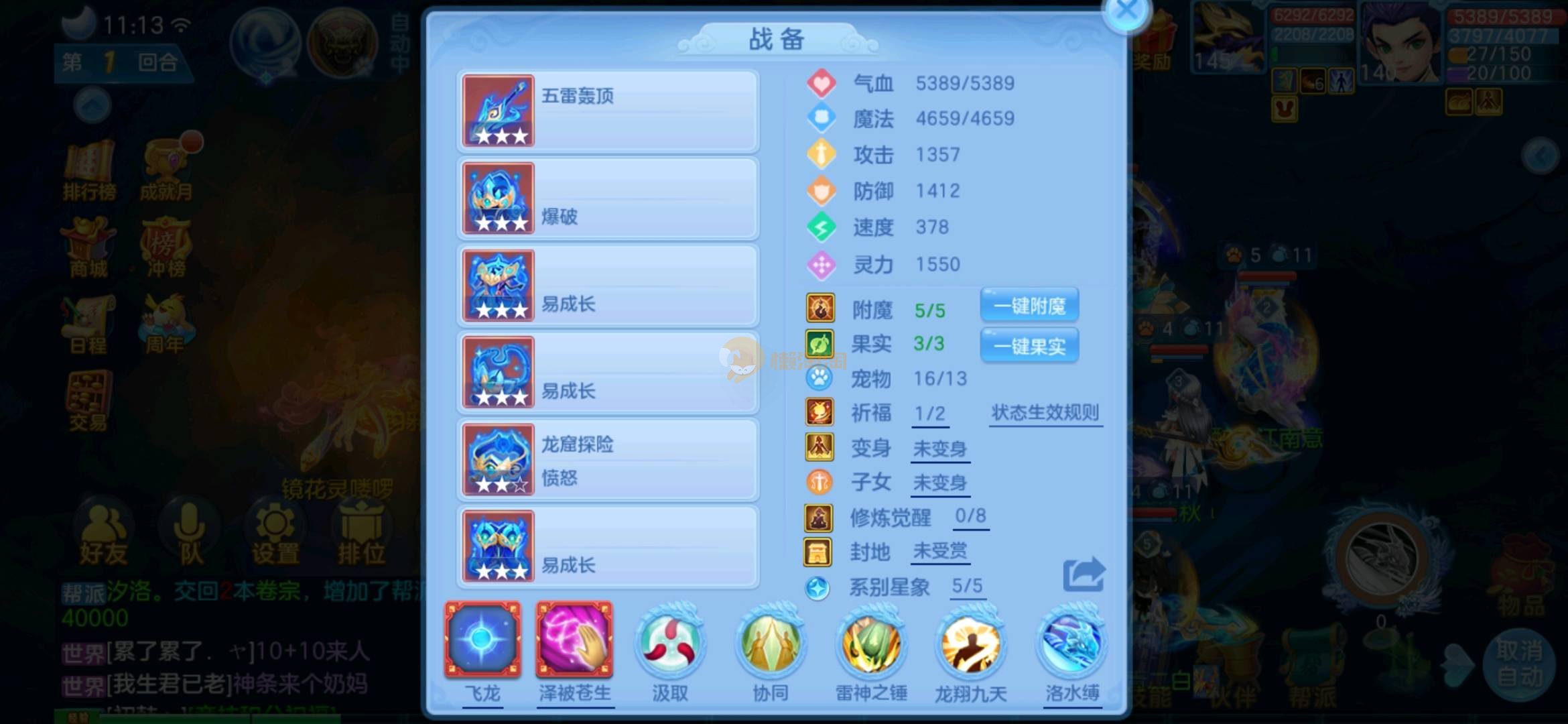Open the 变身 未变身 link

tap(940, 449)
